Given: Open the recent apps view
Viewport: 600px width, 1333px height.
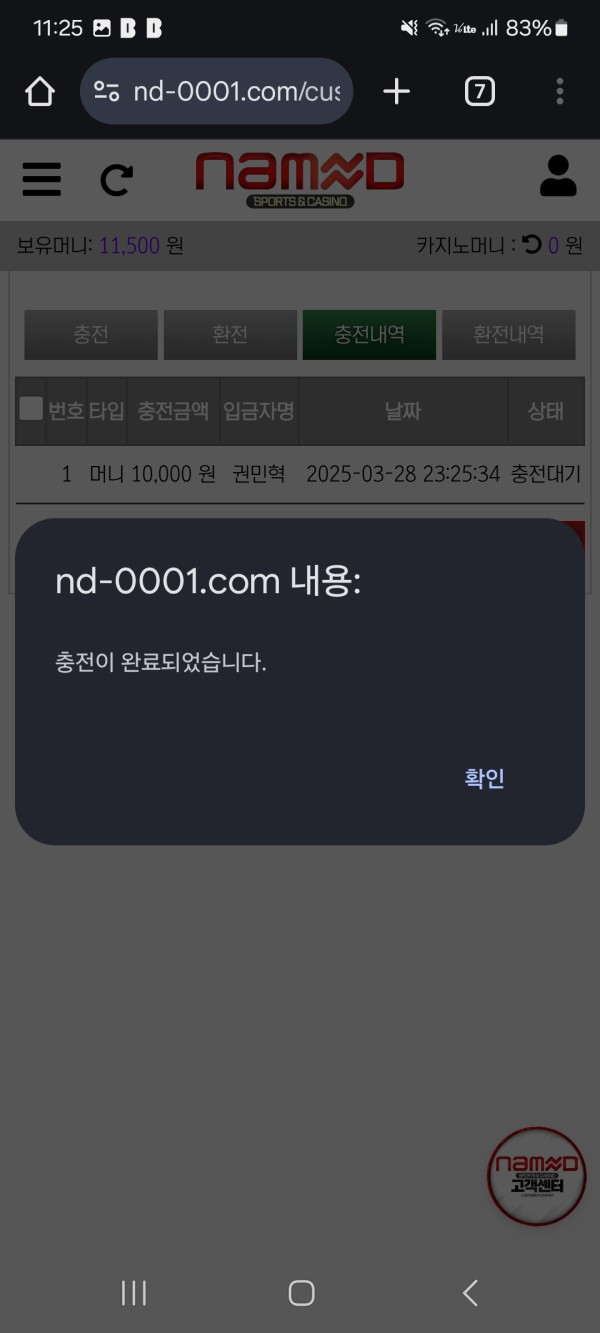Looking at the screenshot, I should (133, 1293).
